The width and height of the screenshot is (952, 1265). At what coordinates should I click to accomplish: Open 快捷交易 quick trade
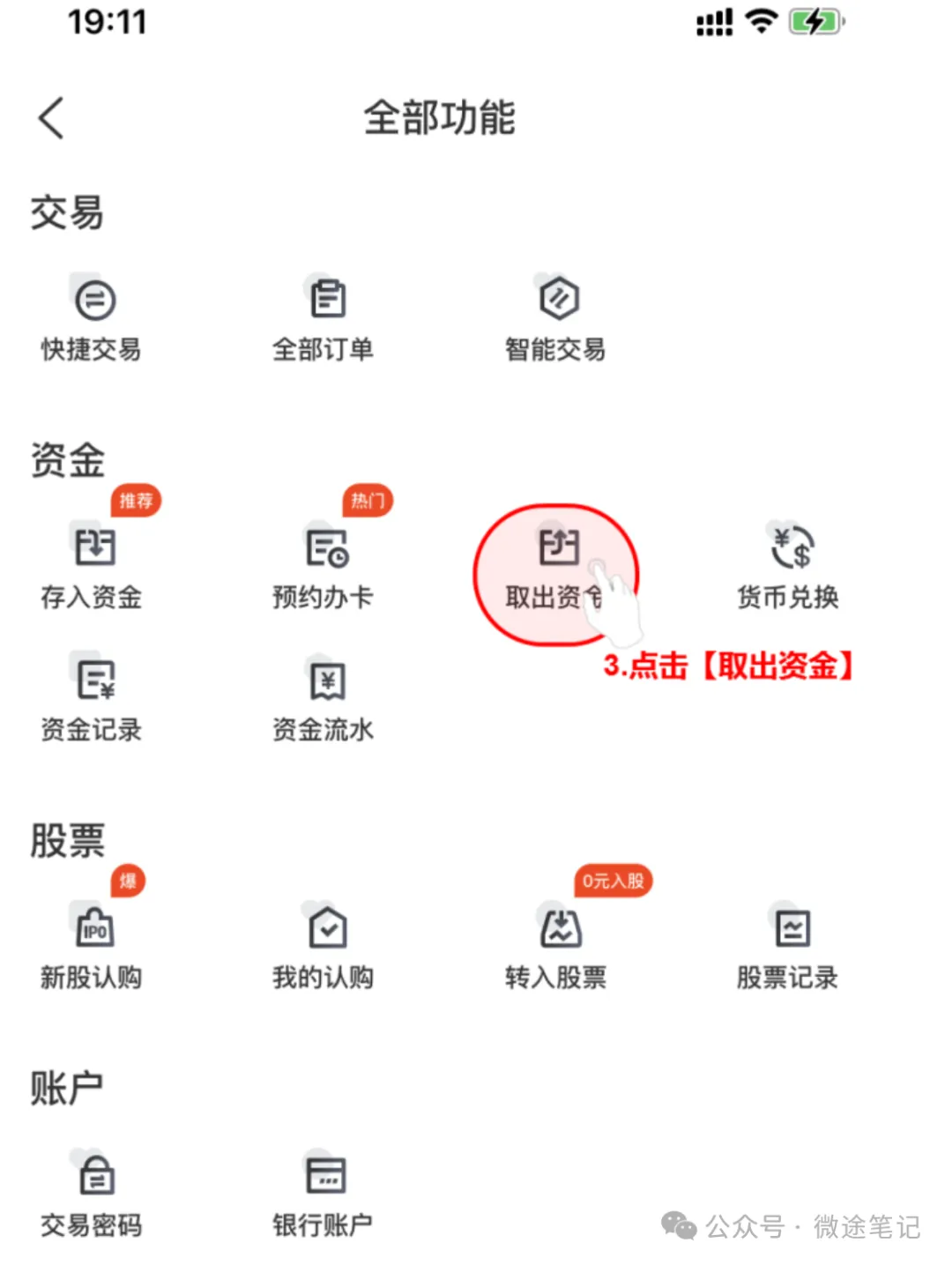pyautogui.click(x=92, y=318)
